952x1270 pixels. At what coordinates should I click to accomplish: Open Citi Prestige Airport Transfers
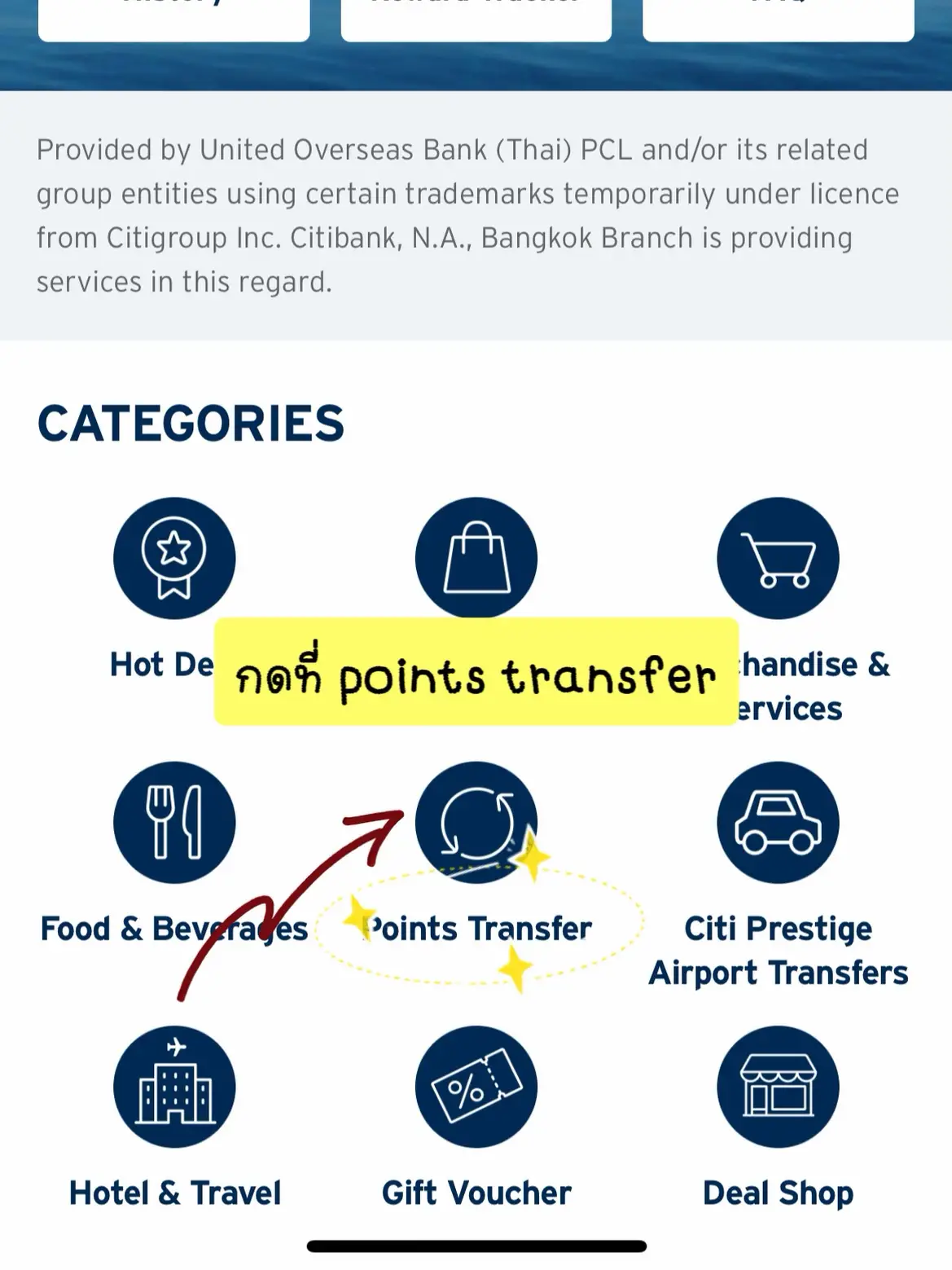pos(778,823)
